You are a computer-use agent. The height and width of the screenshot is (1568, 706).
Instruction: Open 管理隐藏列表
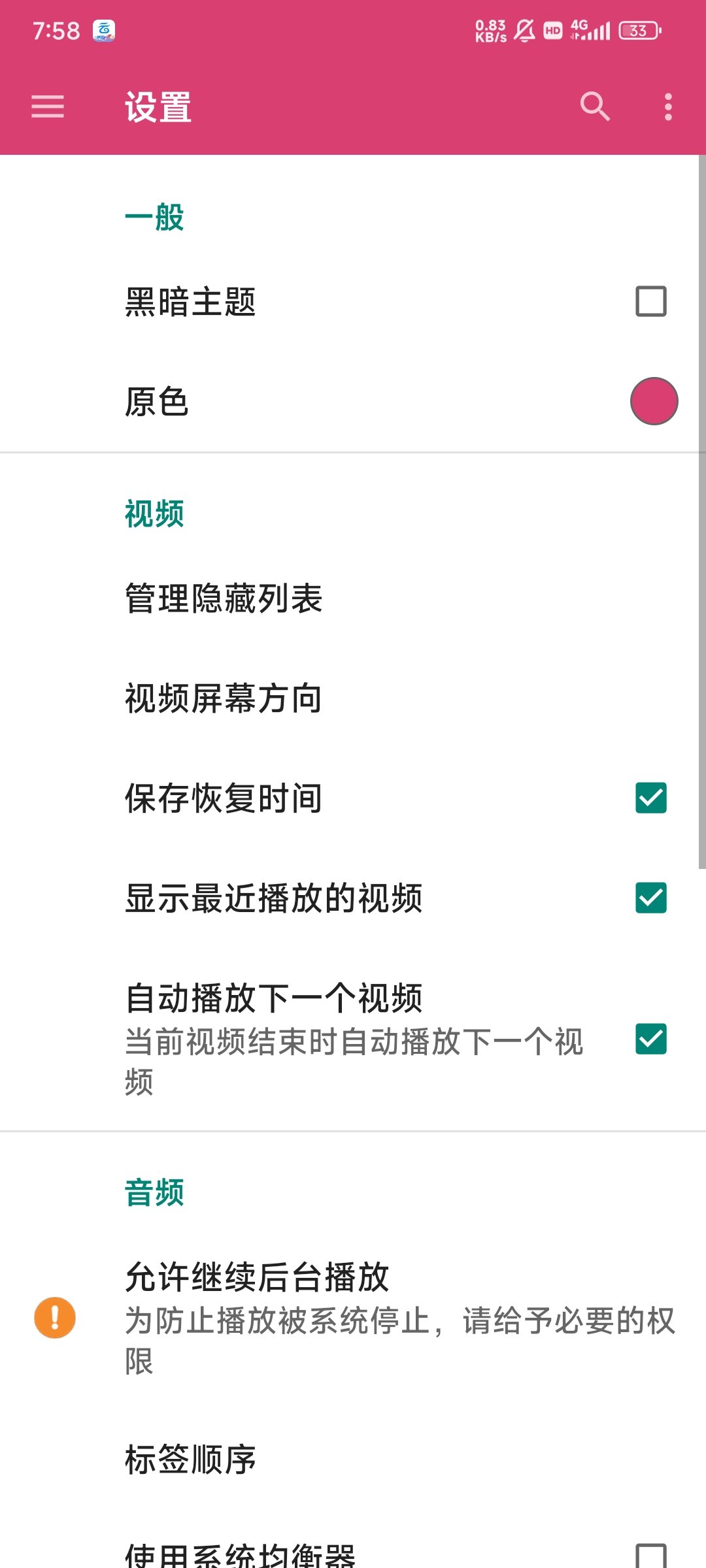coord(224,598)
